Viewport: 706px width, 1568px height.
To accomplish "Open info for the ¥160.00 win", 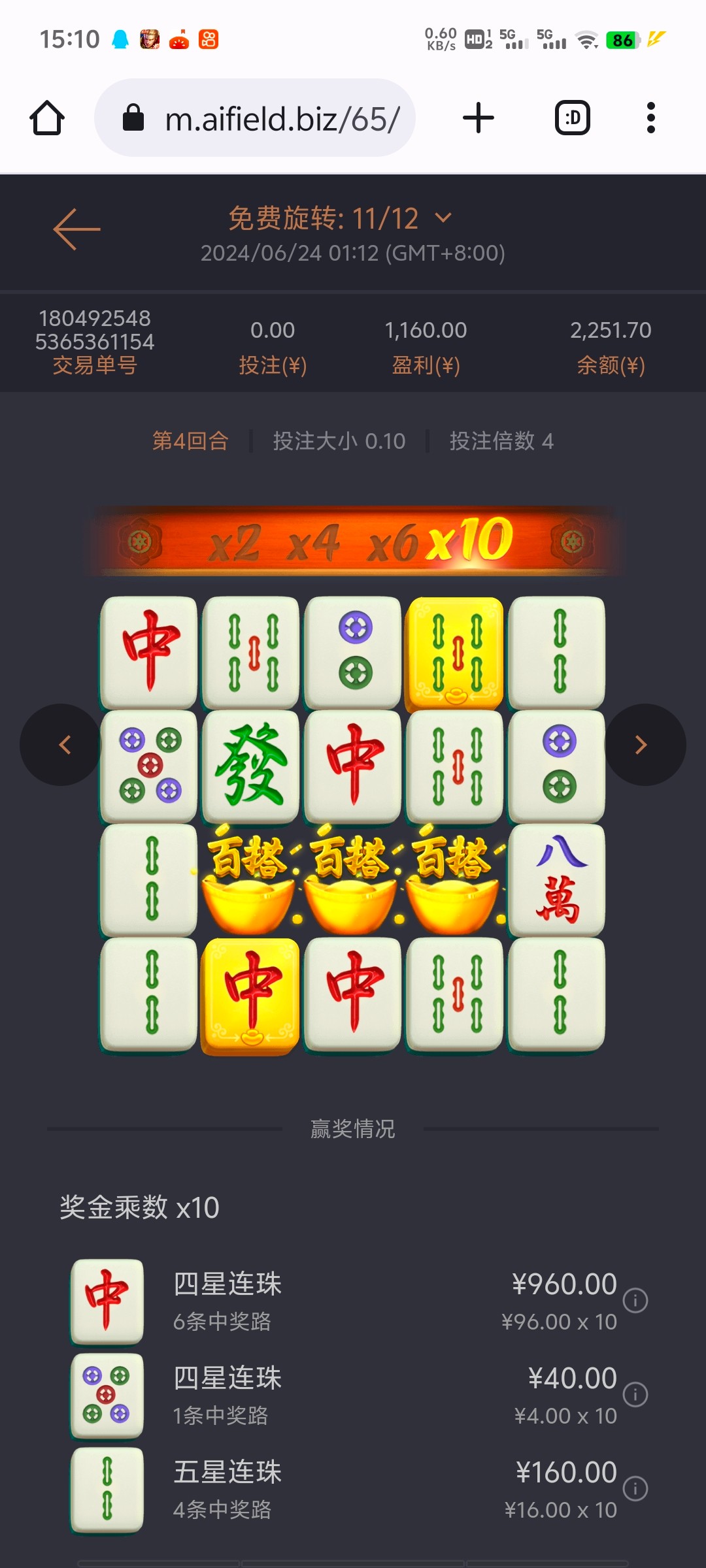I will pos(635,1488).
